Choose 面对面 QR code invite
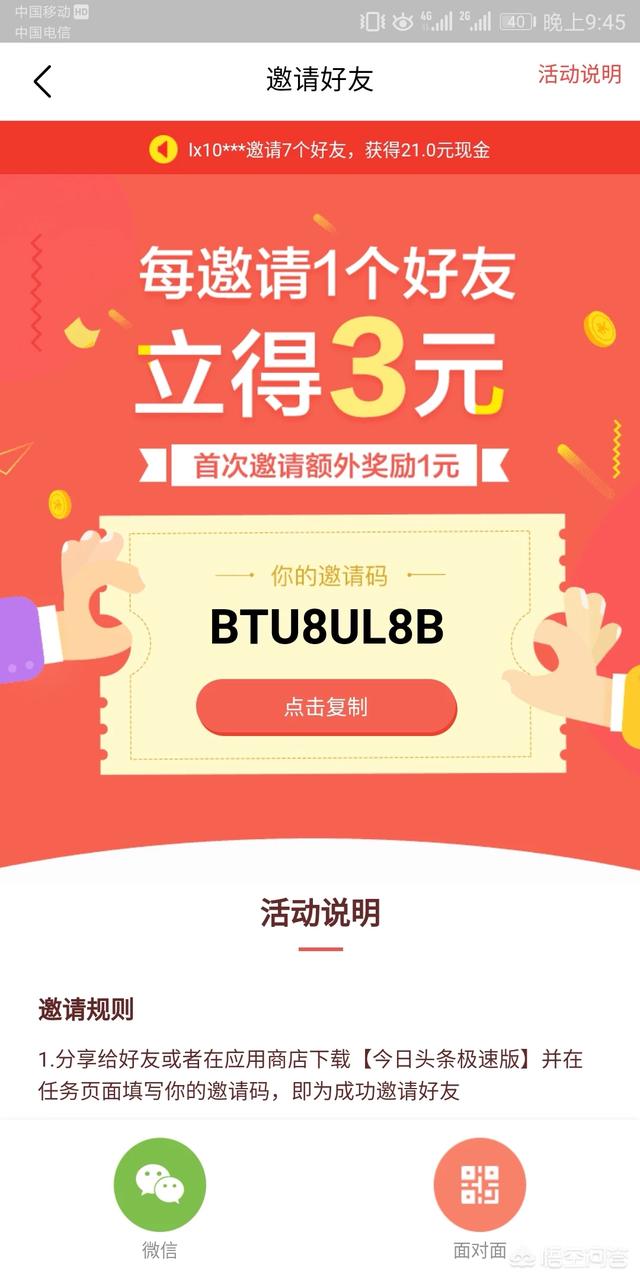 (480, 1185)
